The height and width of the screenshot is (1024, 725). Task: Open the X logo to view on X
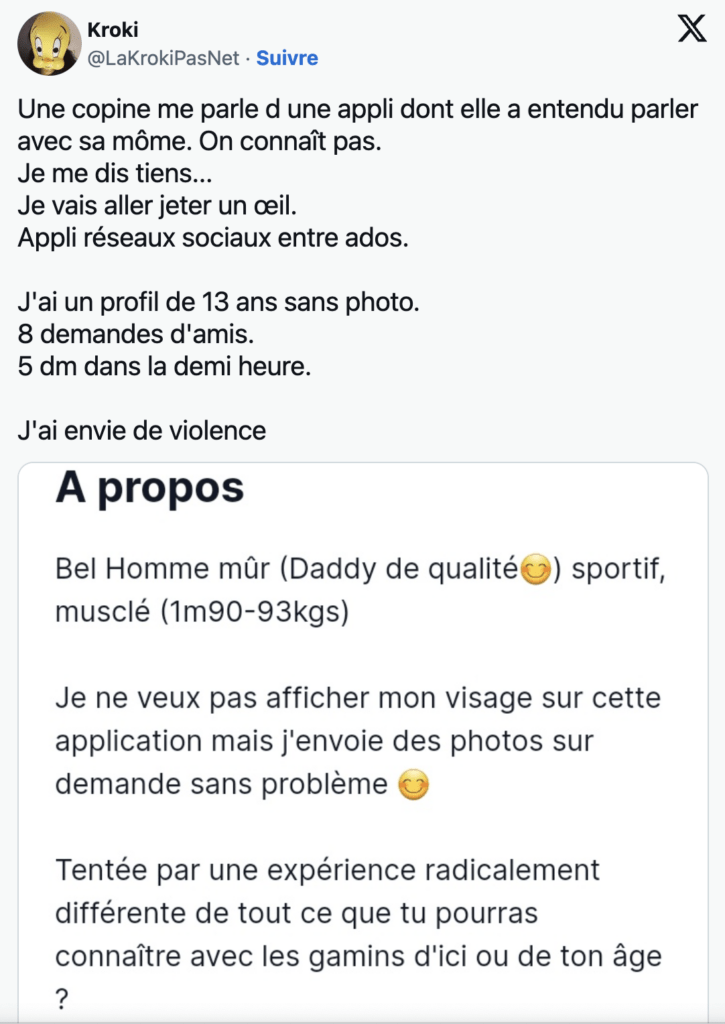point(692,28)
